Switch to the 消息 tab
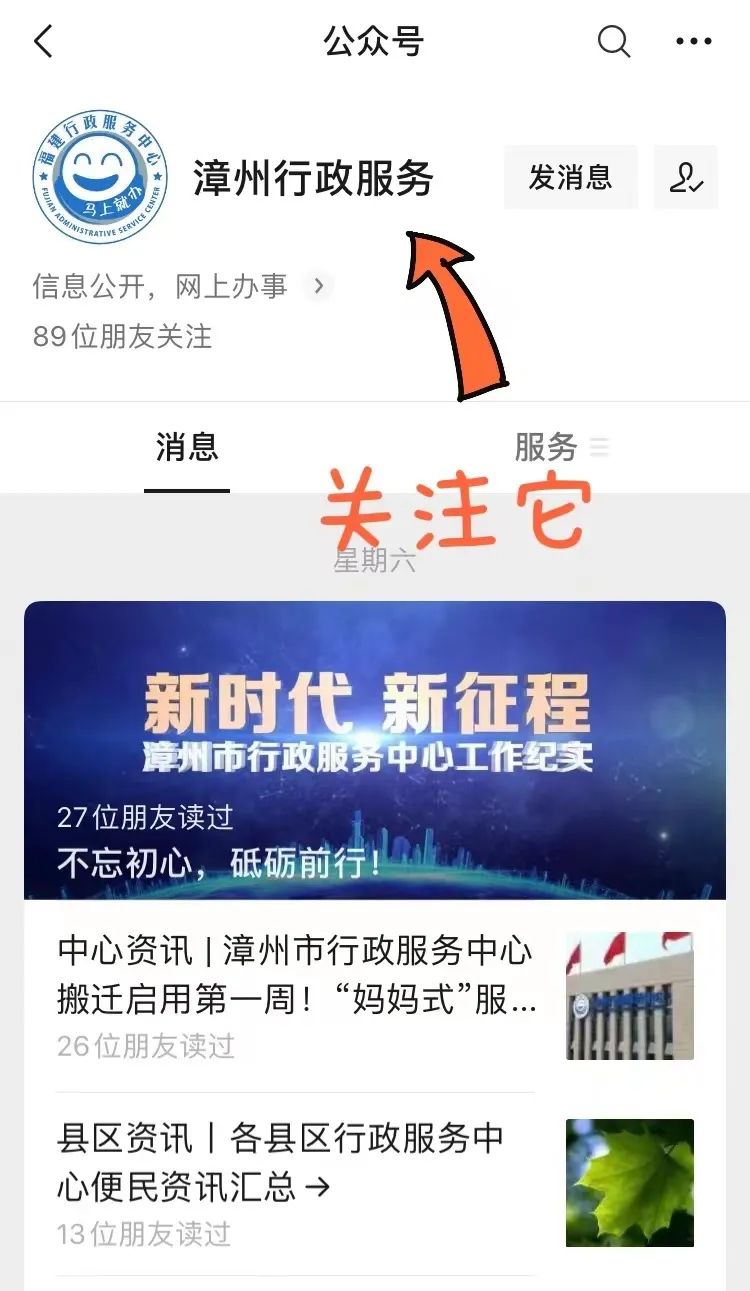 click(x=187, y=447)
